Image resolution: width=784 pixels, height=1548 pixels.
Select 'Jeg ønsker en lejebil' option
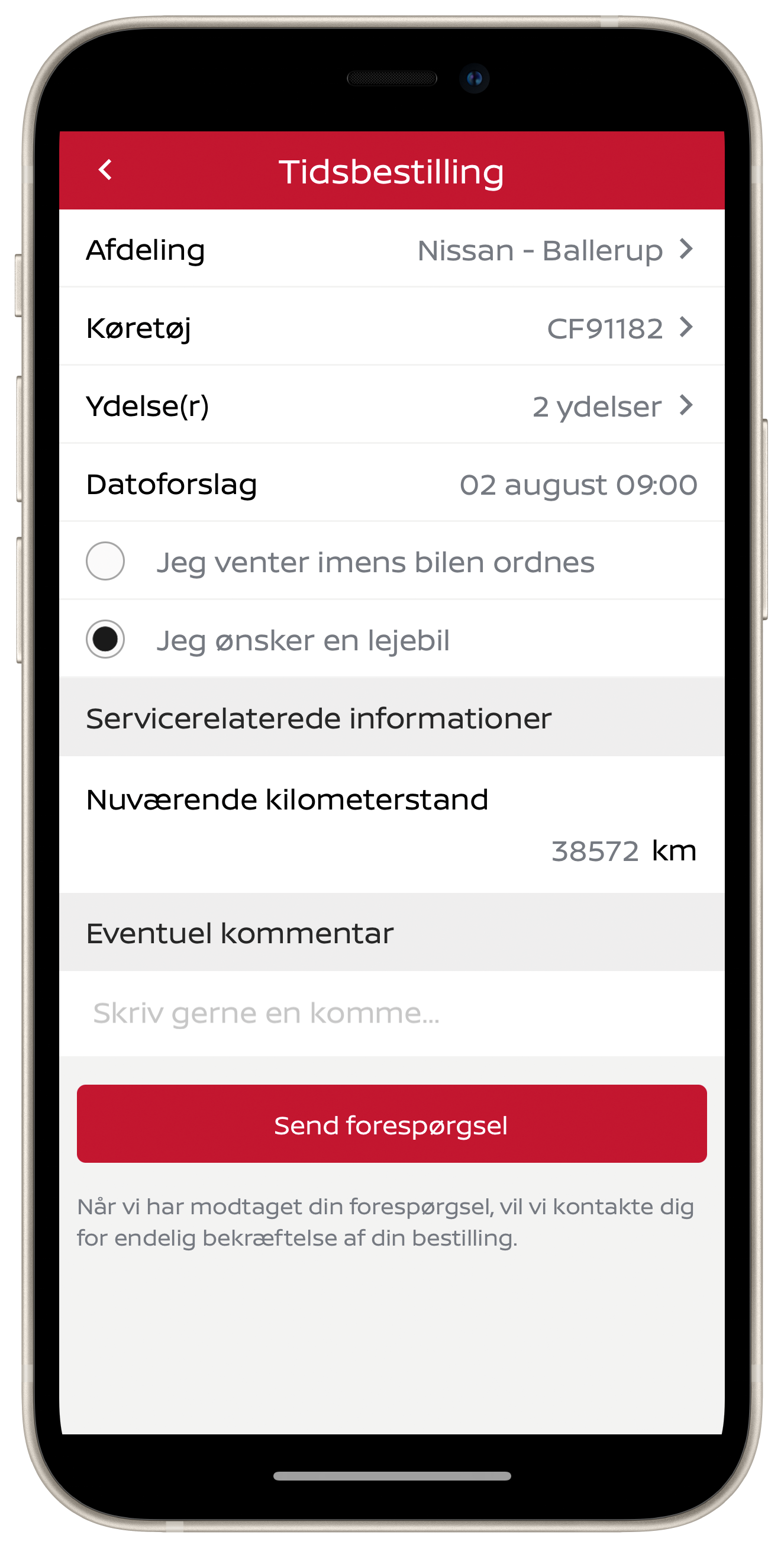[x=392, y=639]
